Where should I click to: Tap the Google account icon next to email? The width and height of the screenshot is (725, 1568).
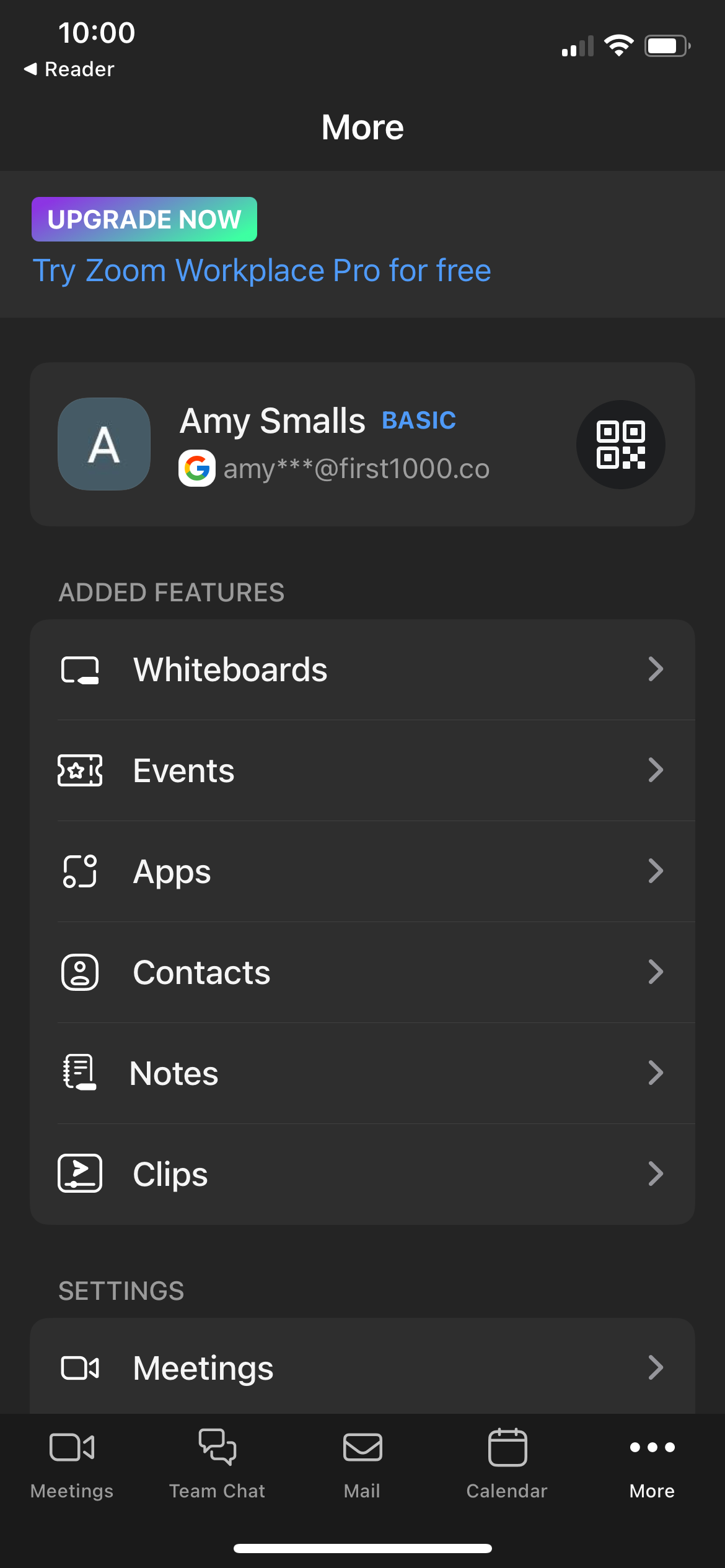(197, 469)
